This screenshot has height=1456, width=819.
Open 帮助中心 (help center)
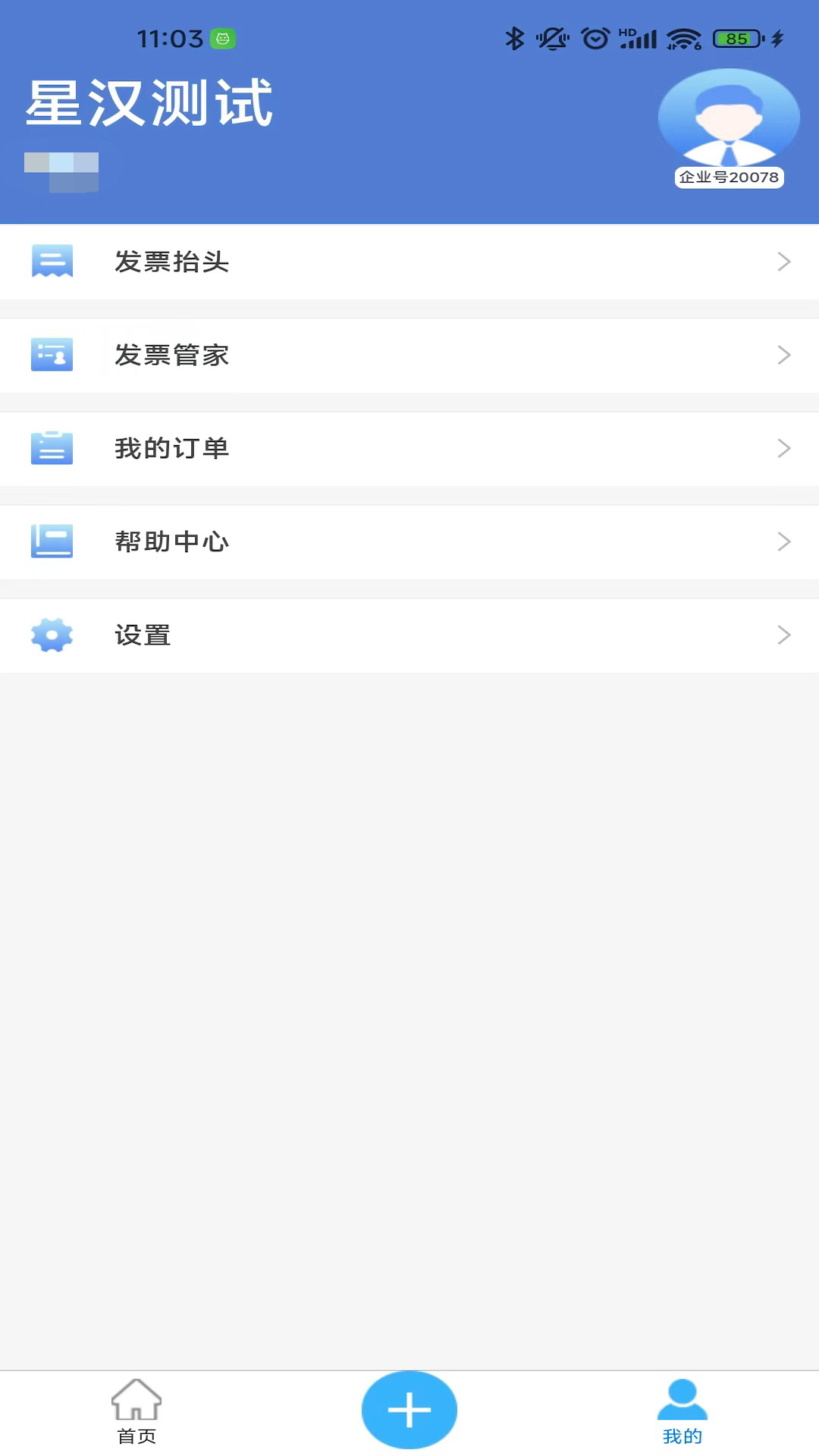click(x=409, y=541)
